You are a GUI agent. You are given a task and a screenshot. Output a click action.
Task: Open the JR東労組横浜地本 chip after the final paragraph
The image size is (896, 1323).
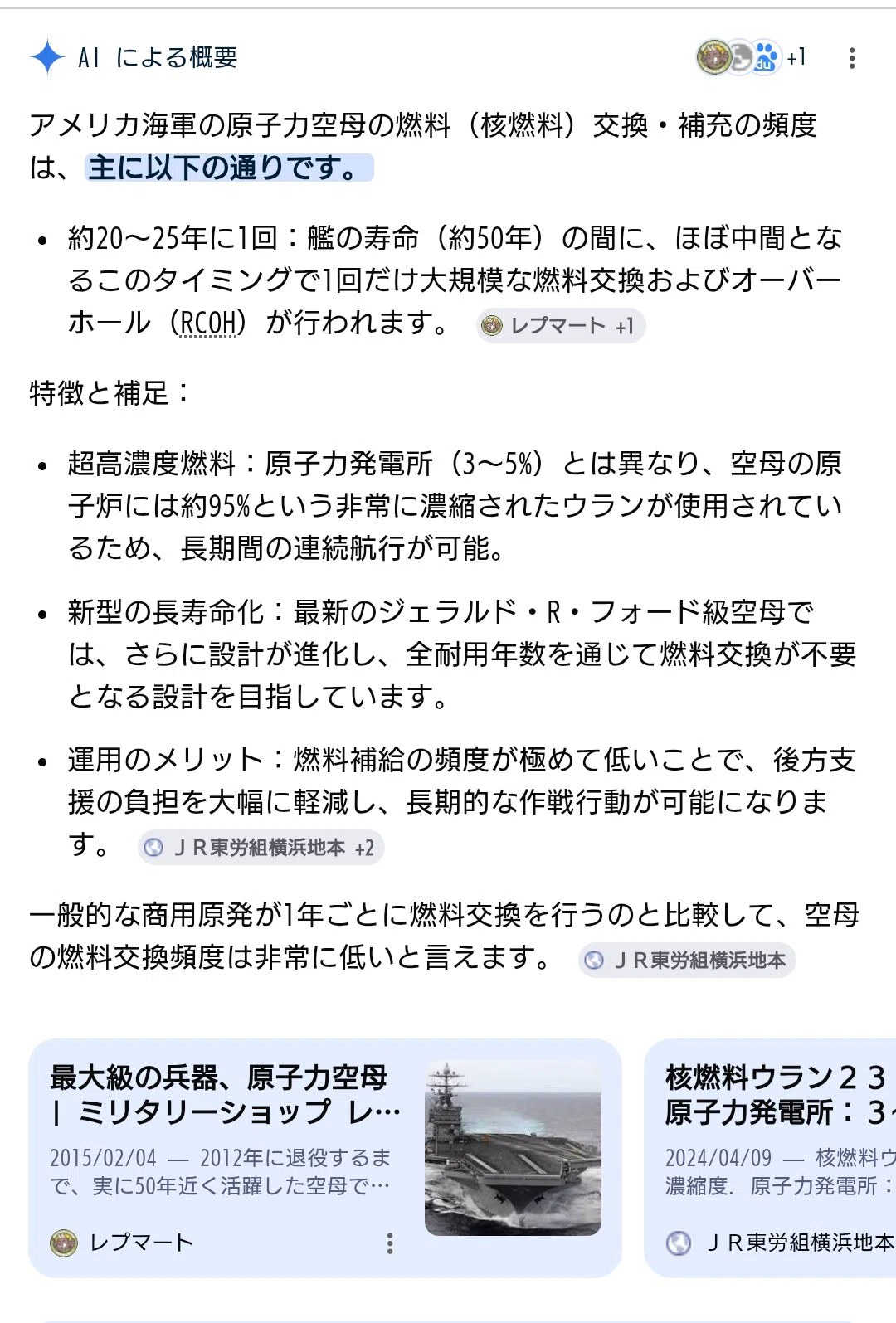click(x=687, y=961)
